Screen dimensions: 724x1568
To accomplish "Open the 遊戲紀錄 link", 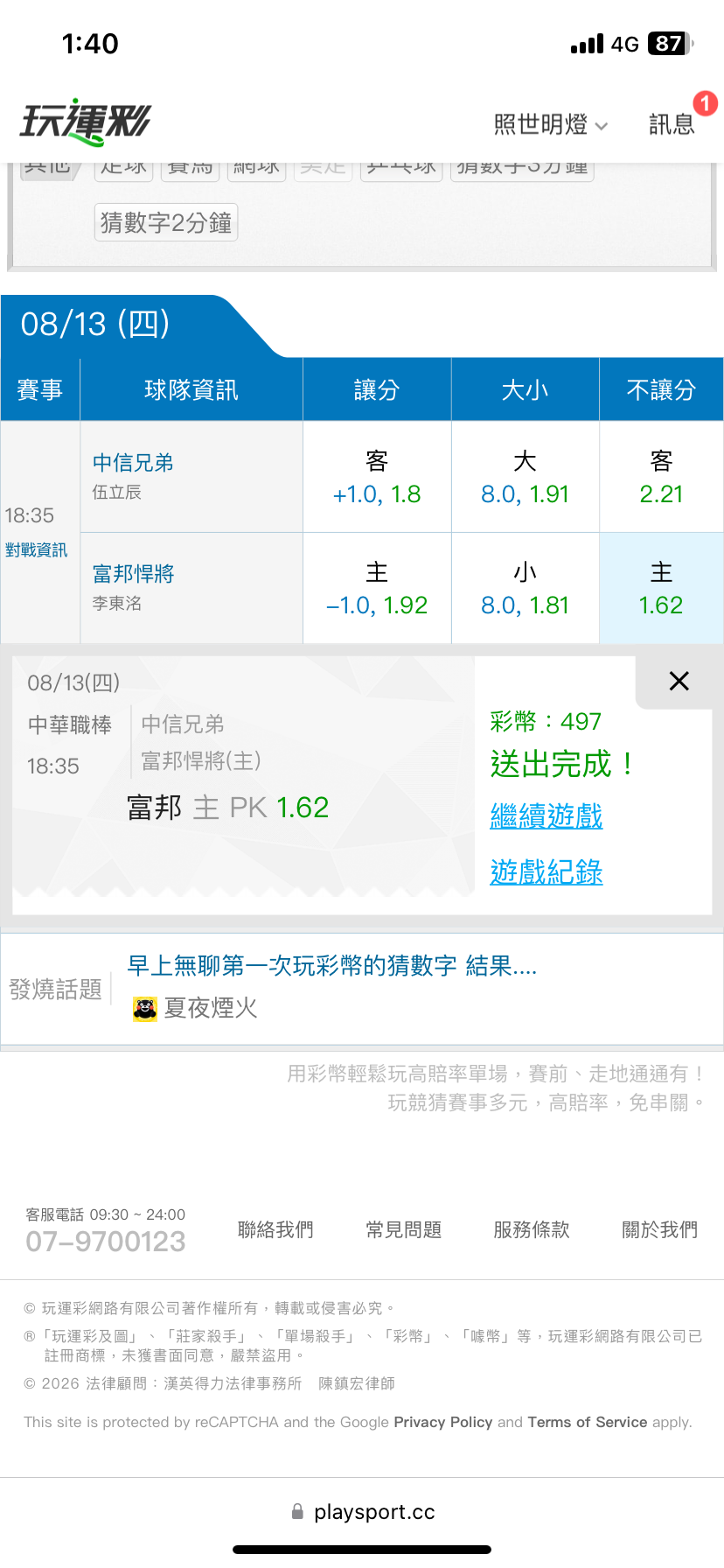I will click(546, 871).
